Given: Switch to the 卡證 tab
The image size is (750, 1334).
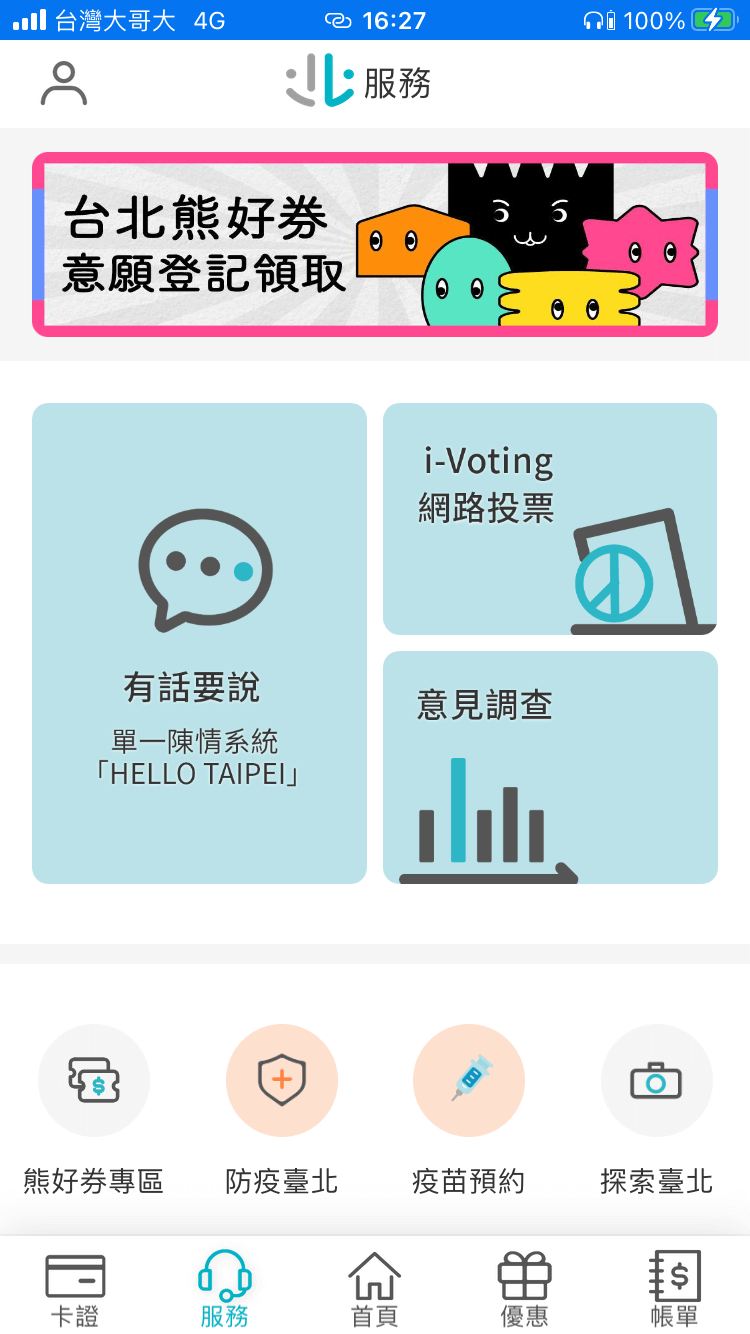Looking at the screenshot, I should tap(75, 1288).
